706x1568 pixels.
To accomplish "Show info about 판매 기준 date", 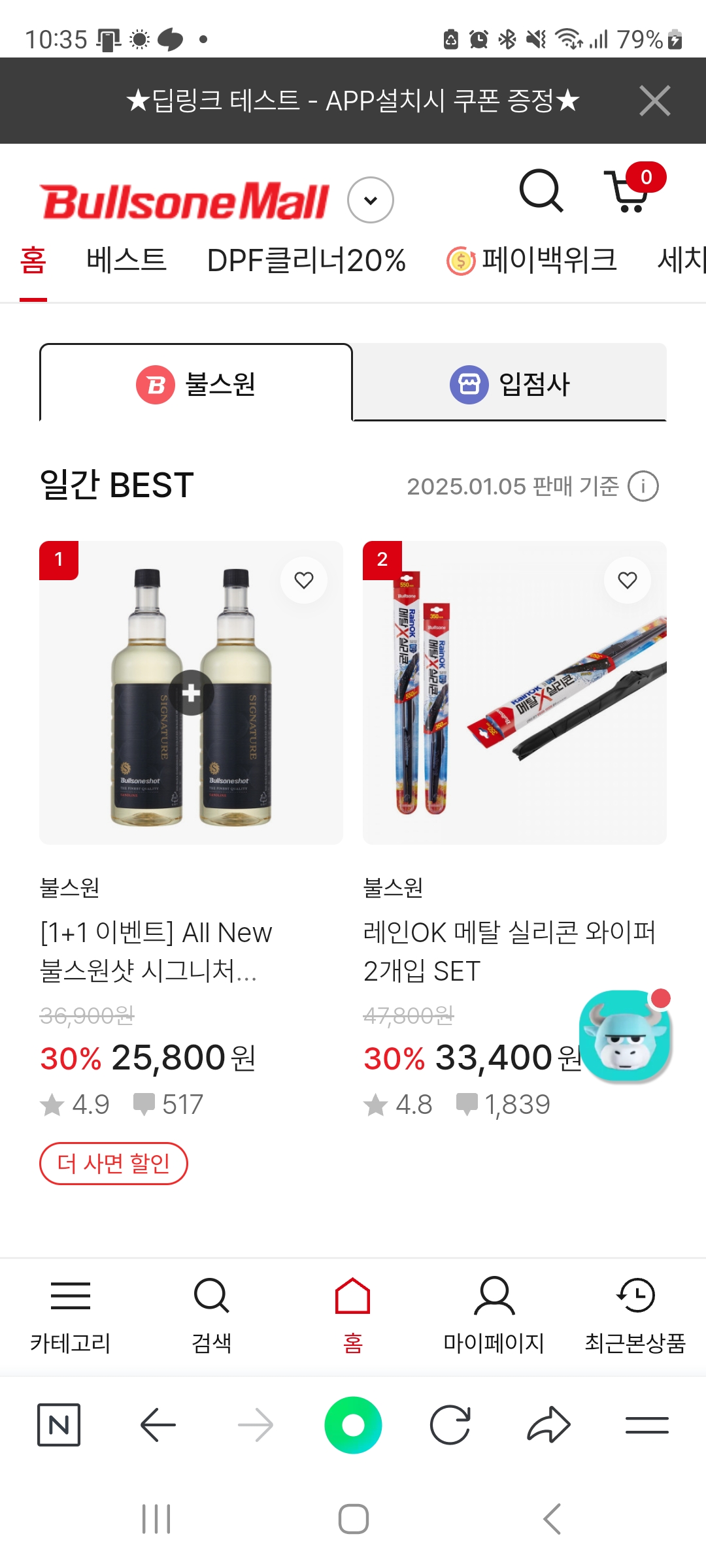I will click(643, 486).
